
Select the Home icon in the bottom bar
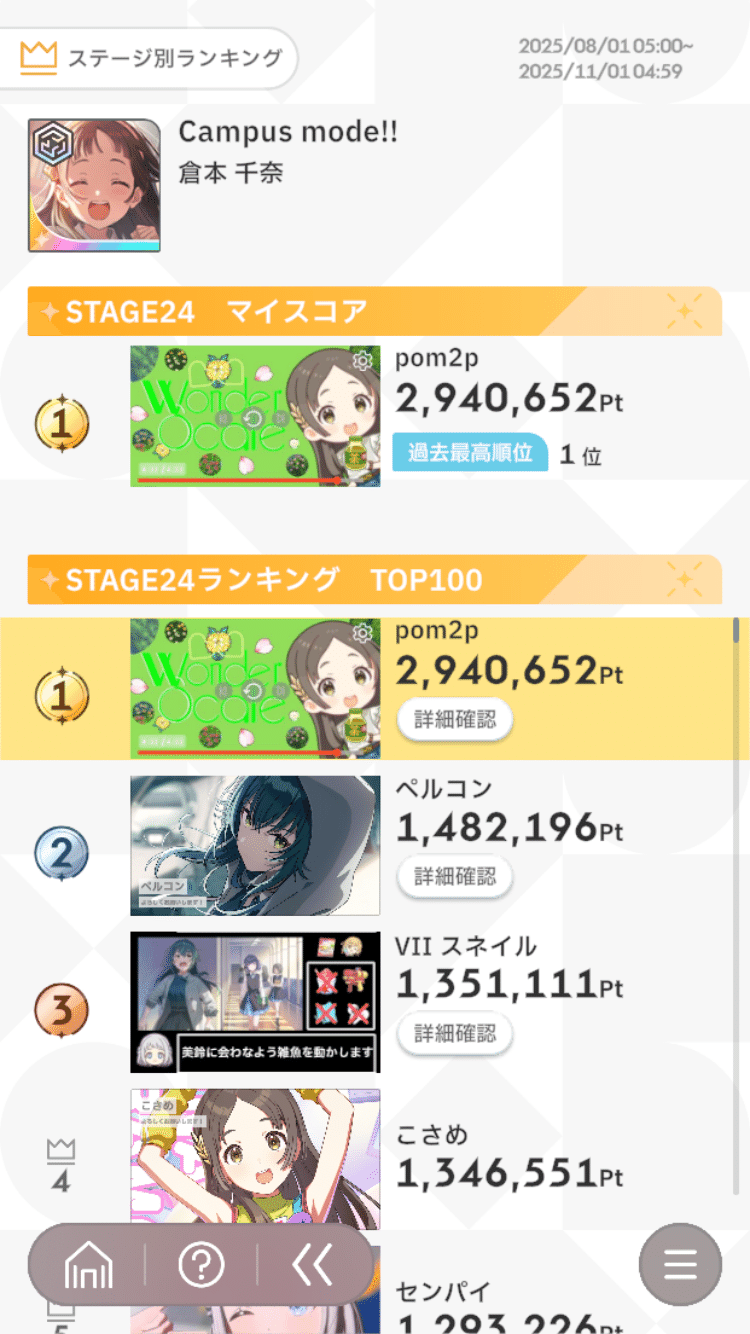coord(90,1263)
